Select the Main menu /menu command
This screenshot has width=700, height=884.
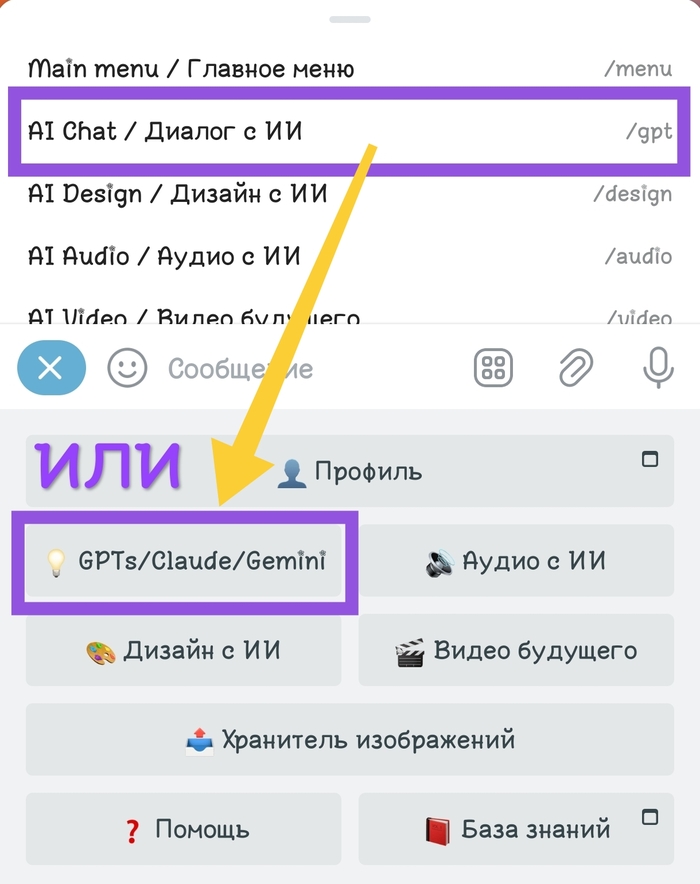[x=349, y=70]
